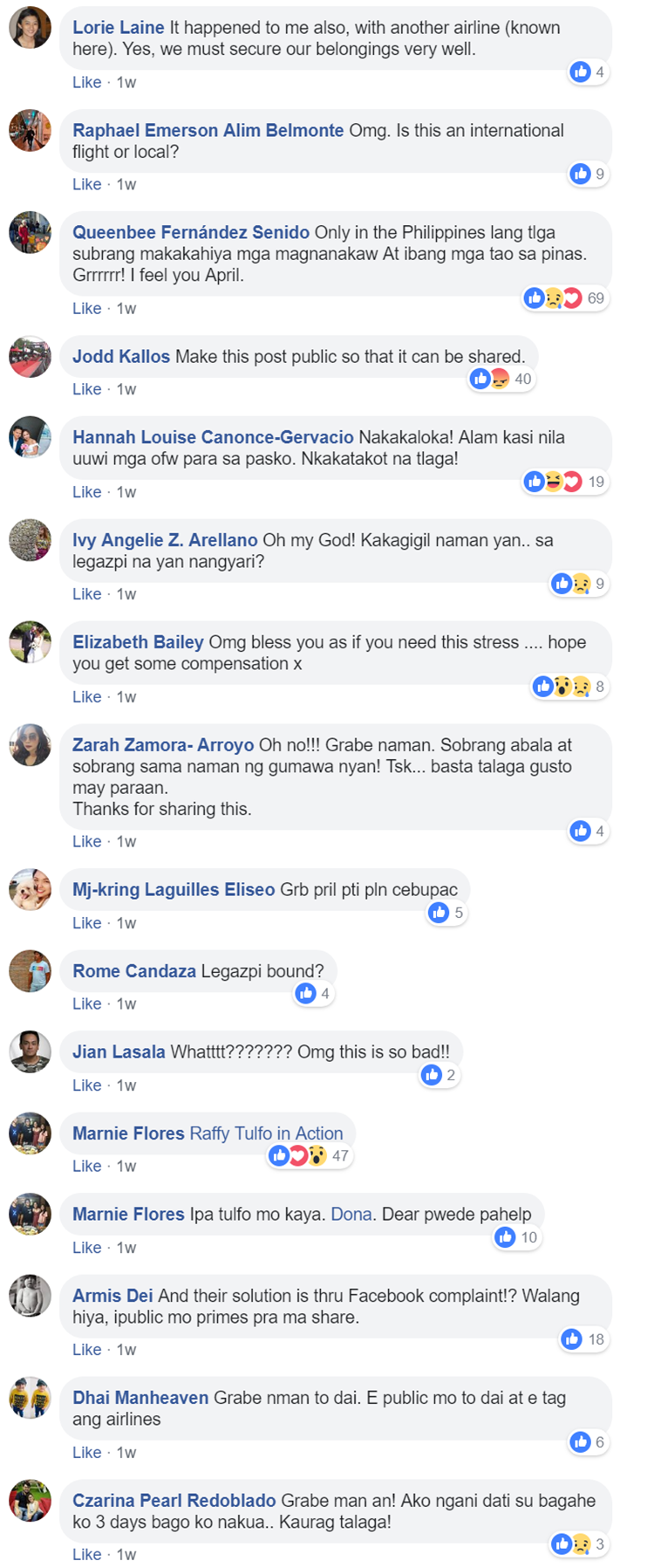View the 47 reactions on Marnie Flores's comment
The height and width of the screenshot is (1568, 654).
pyautogui.click(x=310, y=1156)
